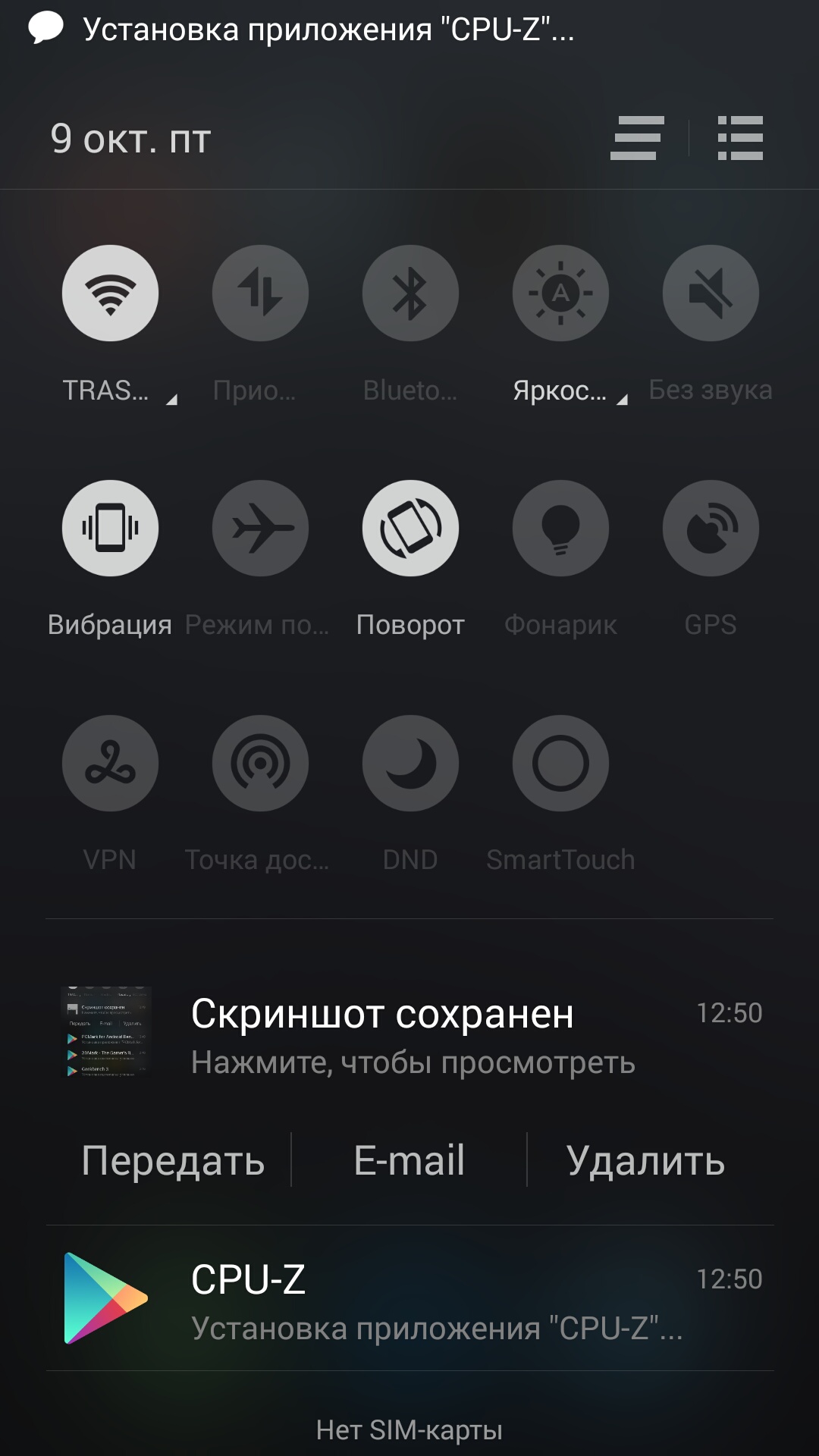Toggle screen rotation (Поворот)
Viewport: 819px width, 1456px height.
pyautogui.click(x=410, y=528)
